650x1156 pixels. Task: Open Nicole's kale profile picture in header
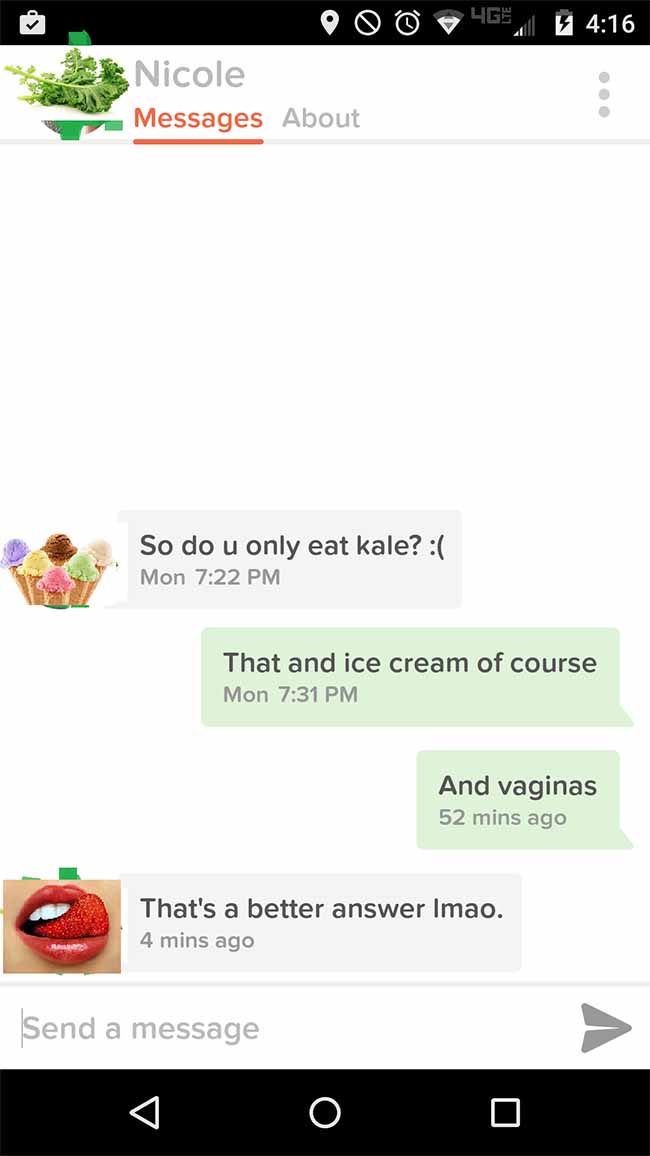coord(65,87)
